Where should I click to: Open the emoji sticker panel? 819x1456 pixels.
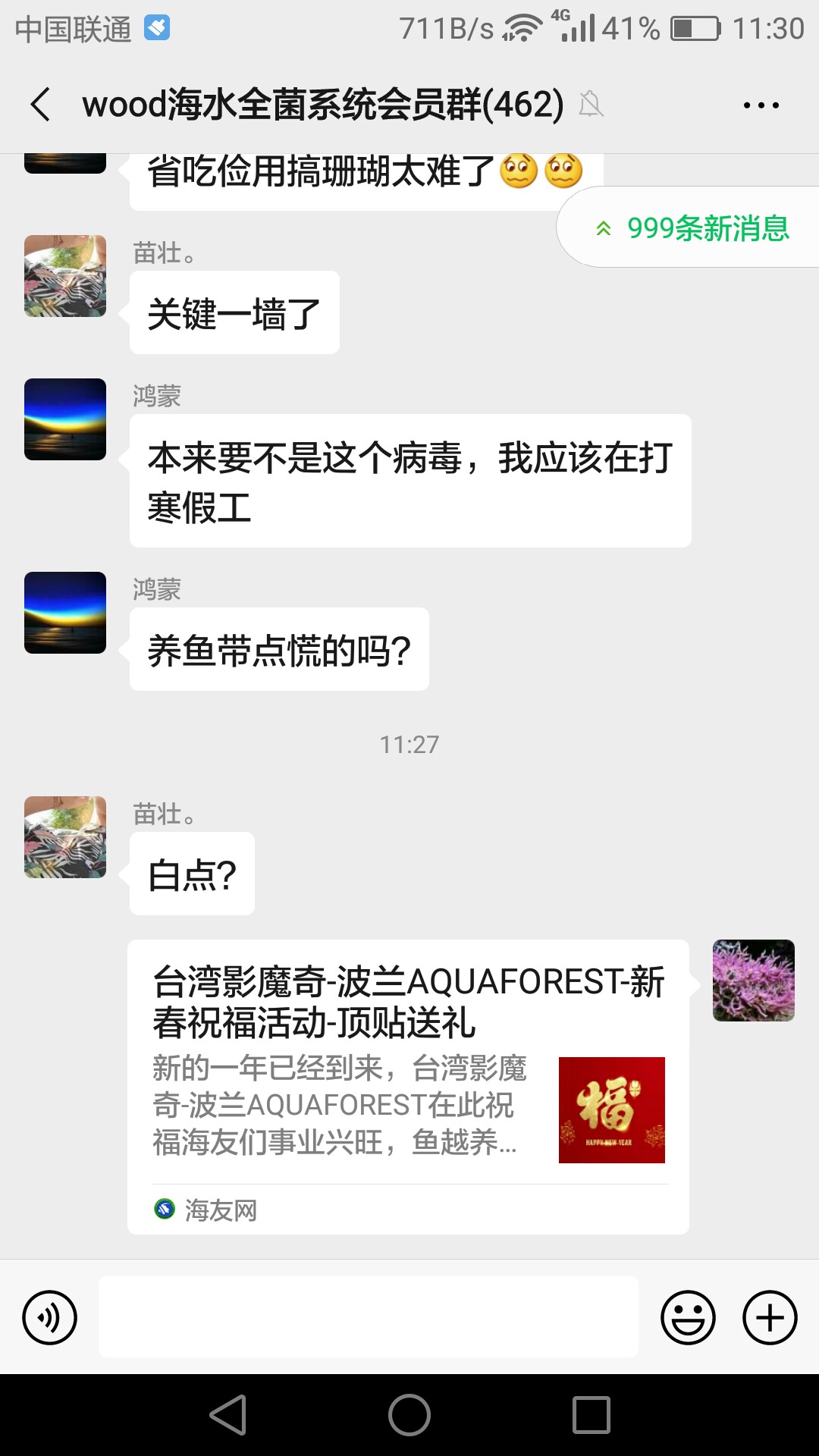click(688, 1317)
